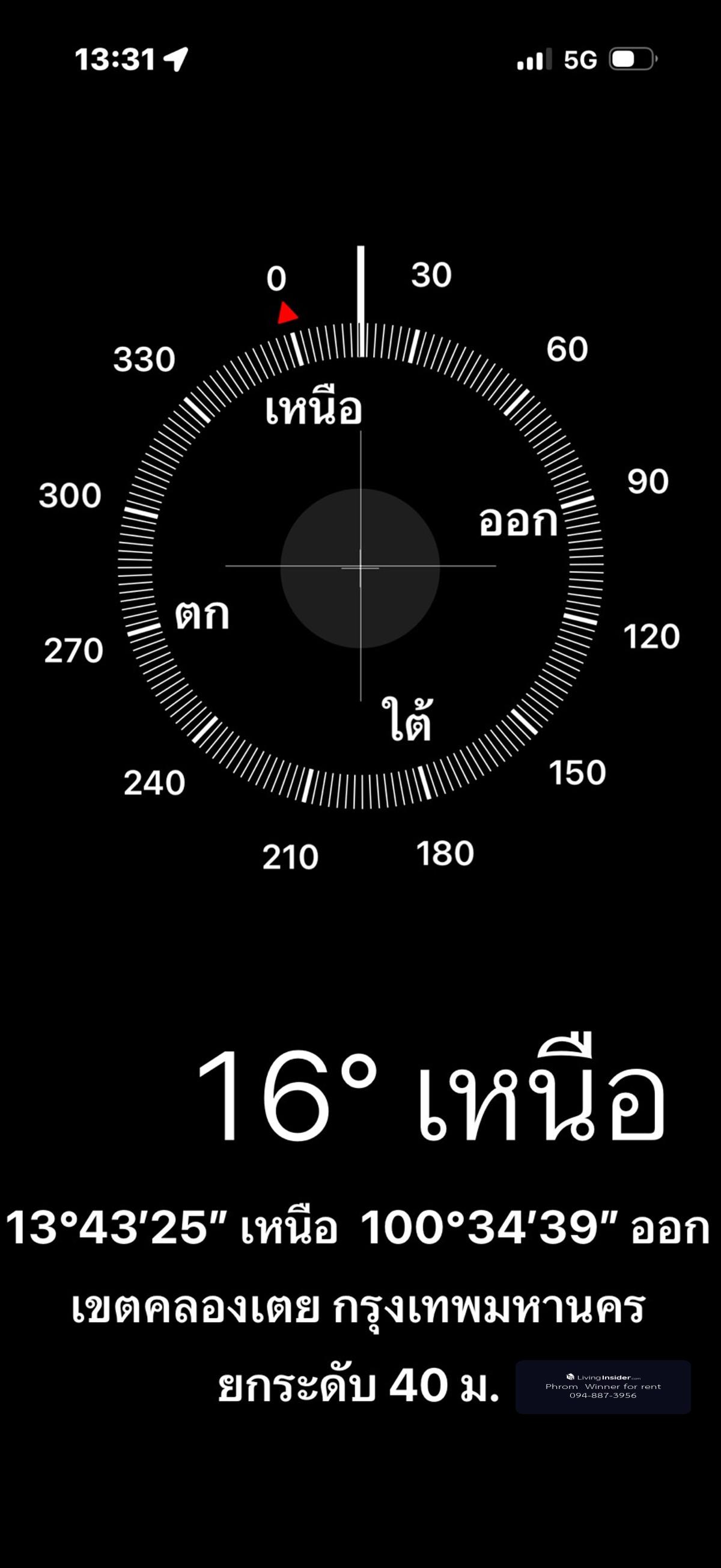Tap the compass dial to lock the bearing
721x1568 pixels.
(x=360, y=567)
